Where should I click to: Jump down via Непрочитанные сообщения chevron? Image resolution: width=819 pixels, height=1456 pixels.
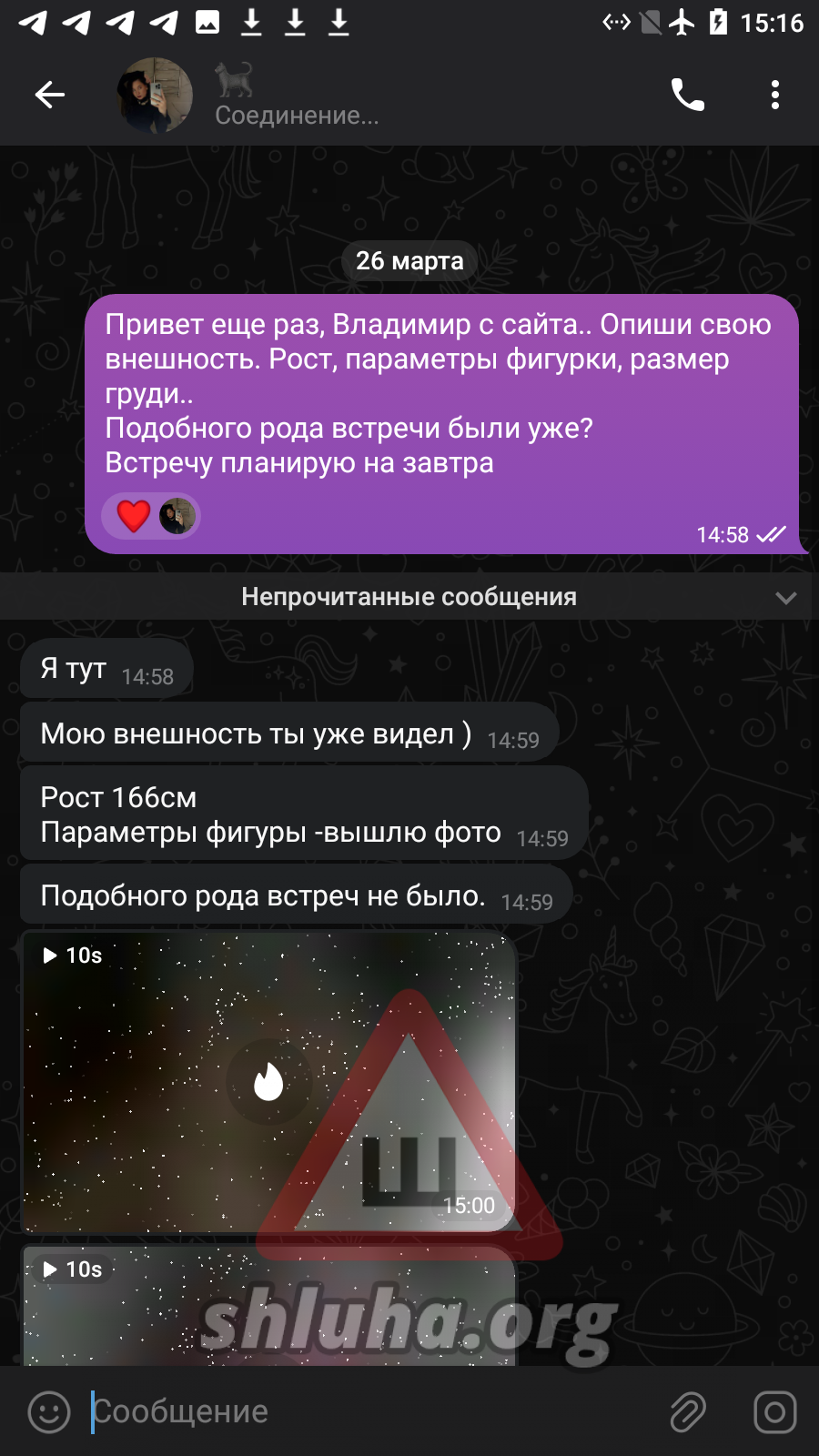pos(786,598)
